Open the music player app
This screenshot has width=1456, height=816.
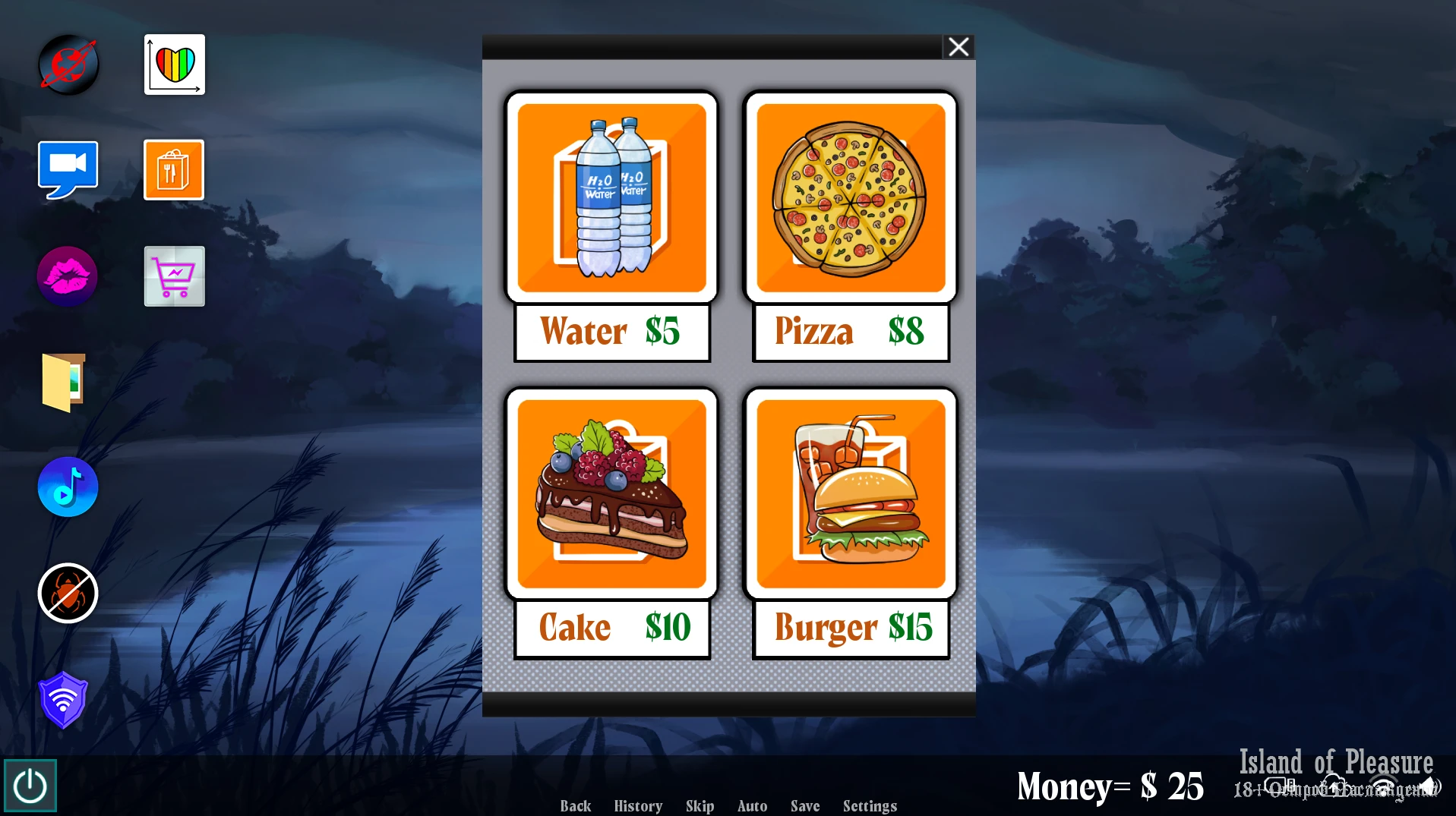[68, 487]
